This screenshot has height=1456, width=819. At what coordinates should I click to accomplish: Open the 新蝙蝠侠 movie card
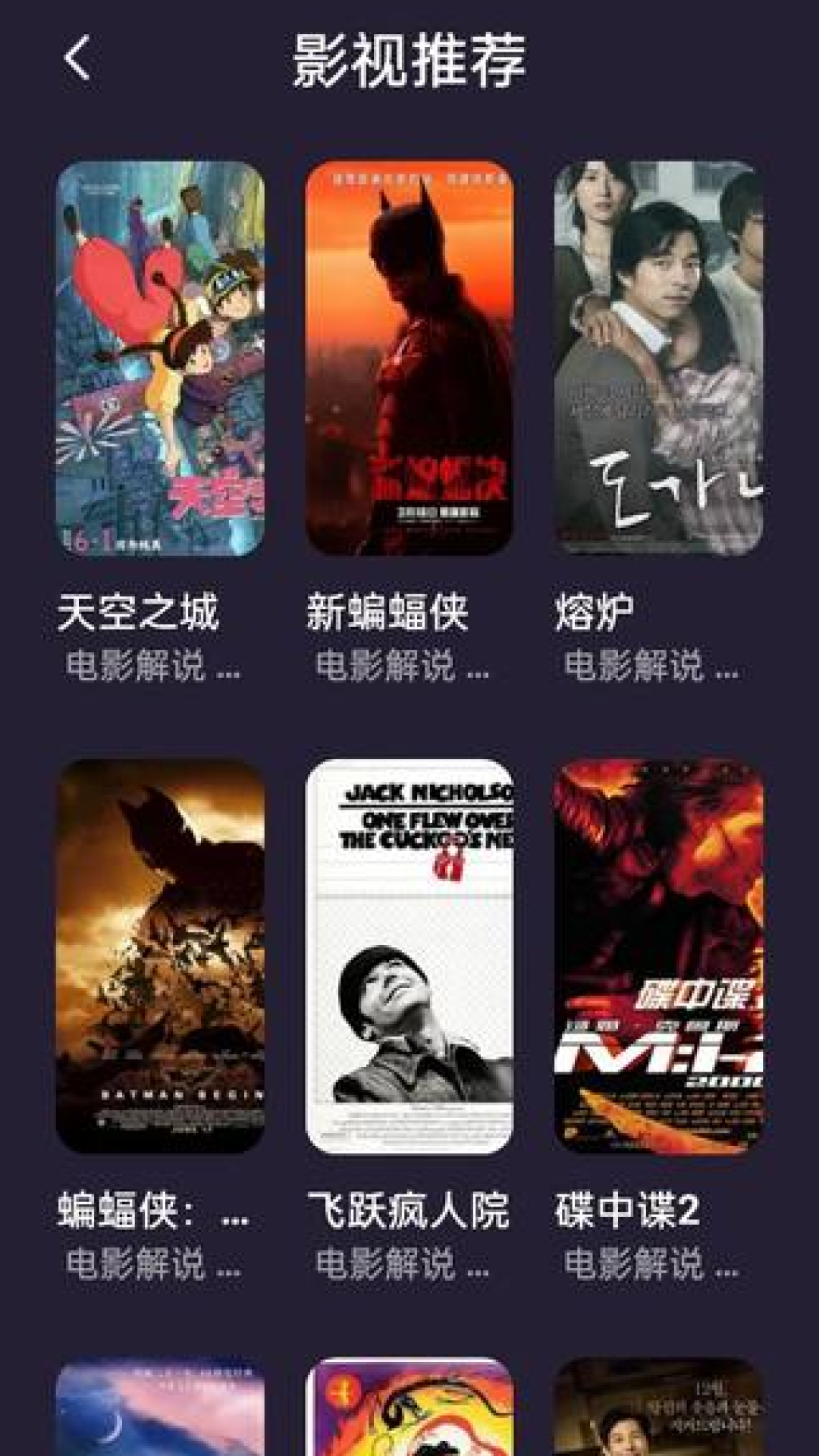[x=409, y=358]
